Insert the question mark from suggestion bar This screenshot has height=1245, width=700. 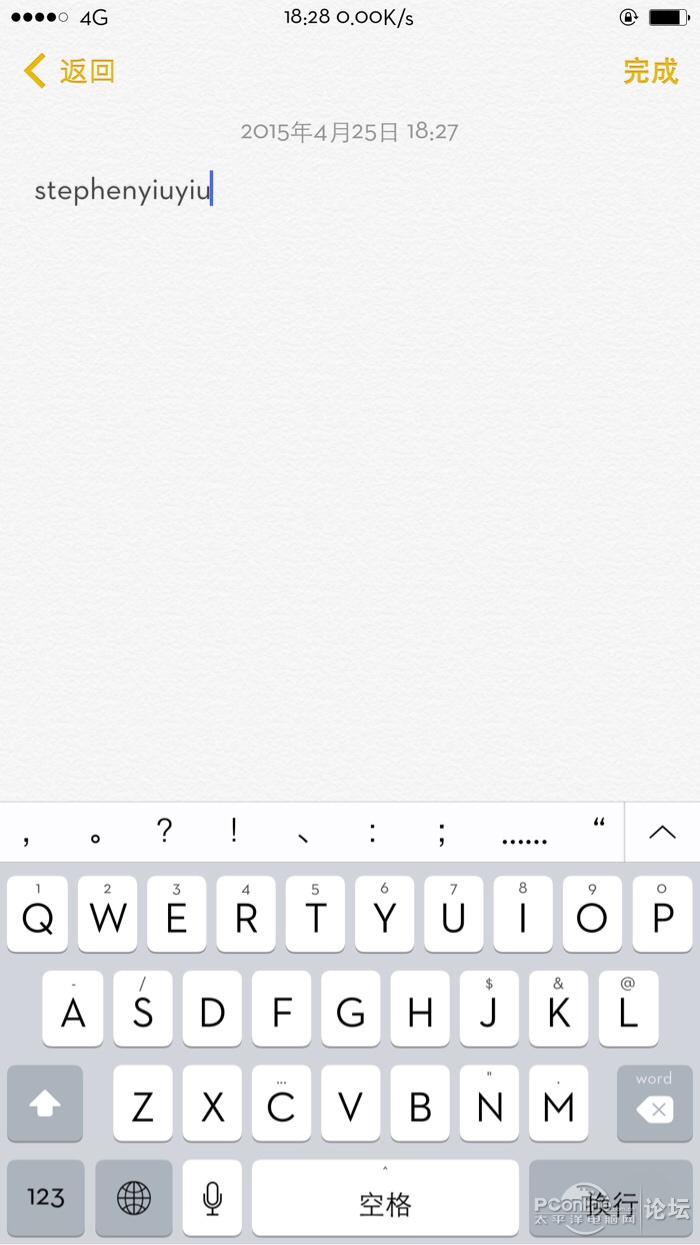coord(165,830)
